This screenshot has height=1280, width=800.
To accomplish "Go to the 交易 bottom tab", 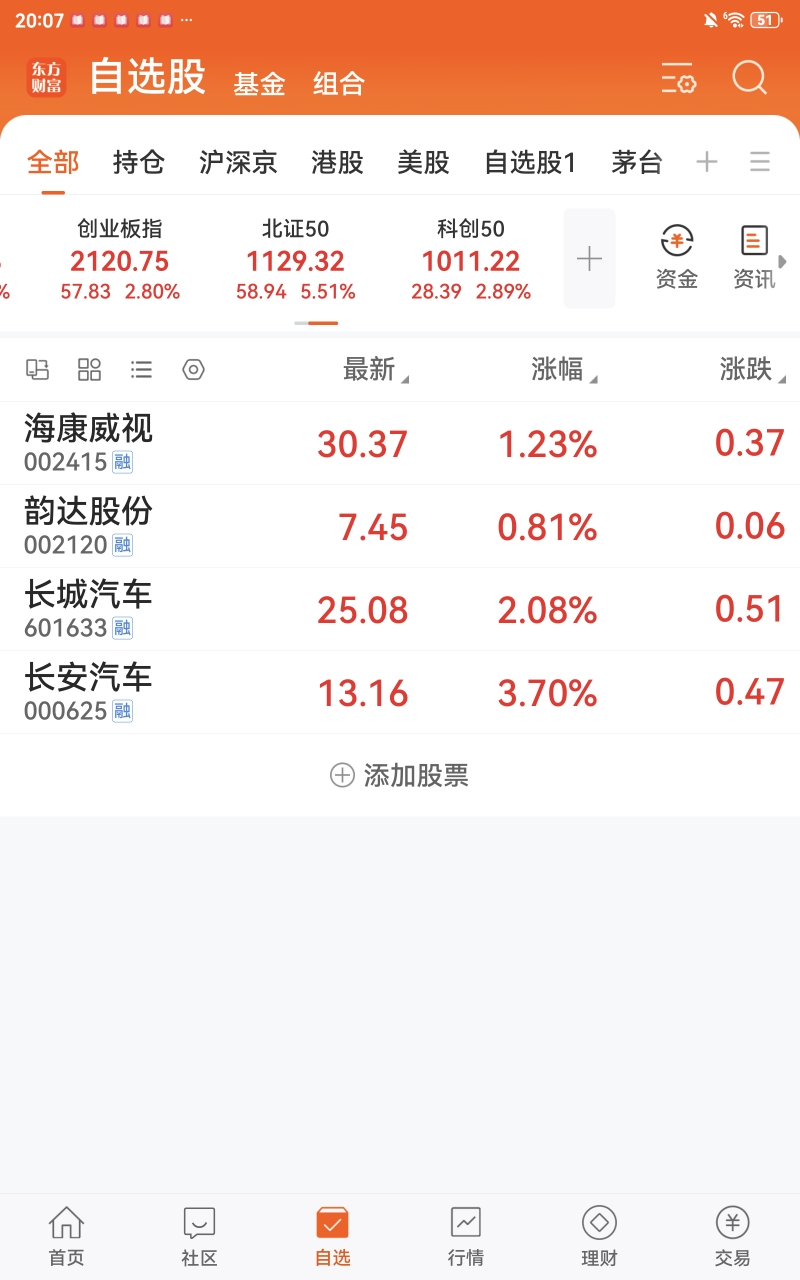I will [732, 1236].
